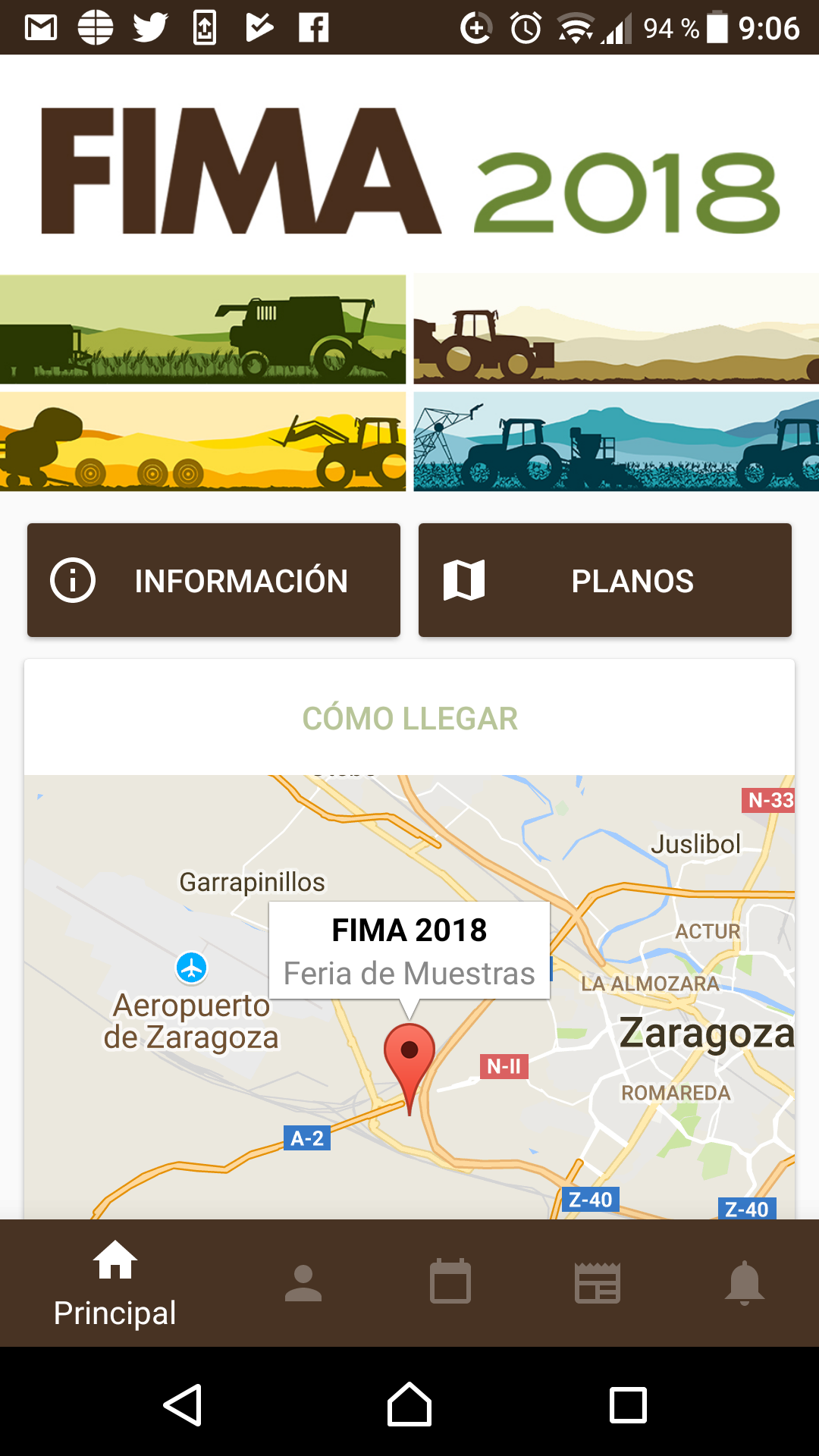Open the schedule agenda tab
The width and height of the screenshot is (819, 1456).
coord(598,1283)
